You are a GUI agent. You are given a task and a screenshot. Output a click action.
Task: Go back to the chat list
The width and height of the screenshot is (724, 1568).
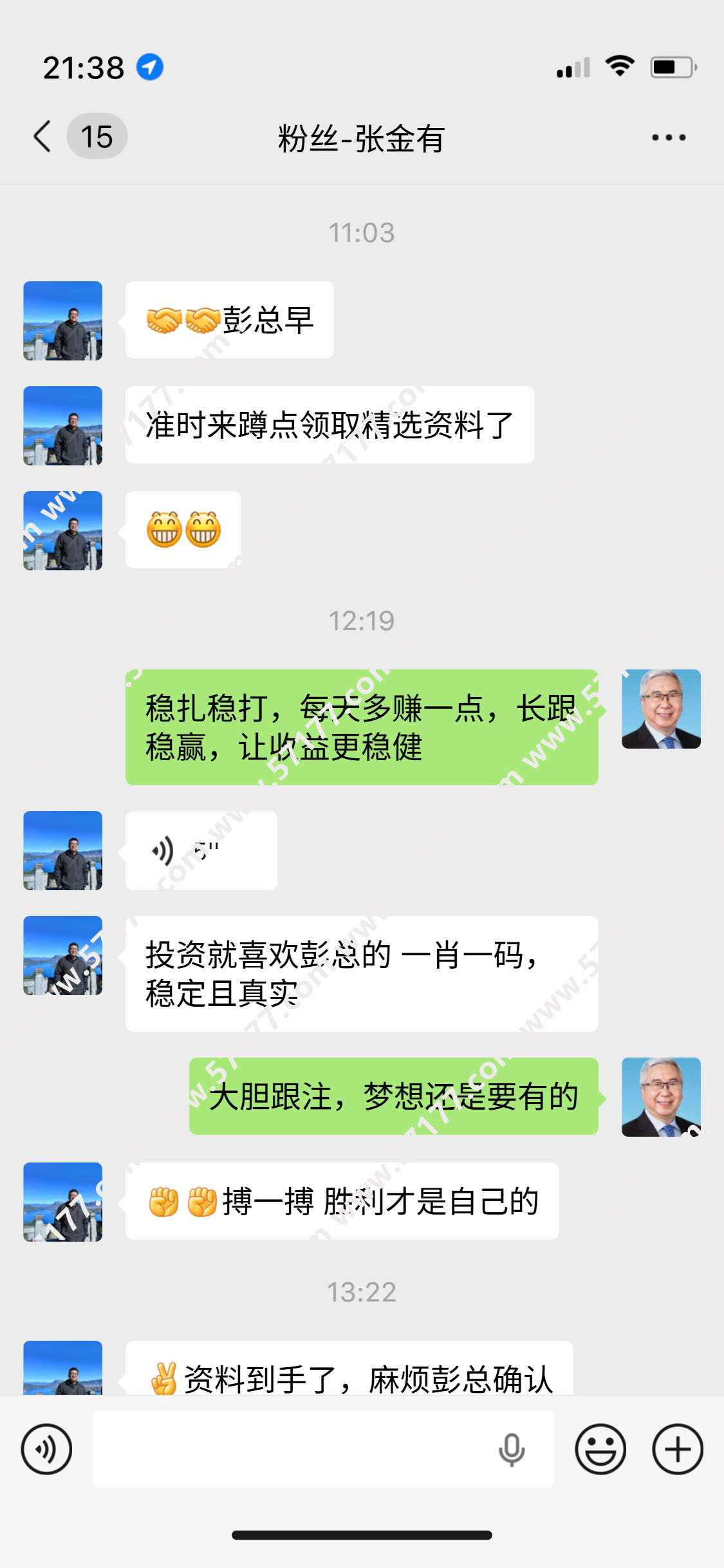42,136
